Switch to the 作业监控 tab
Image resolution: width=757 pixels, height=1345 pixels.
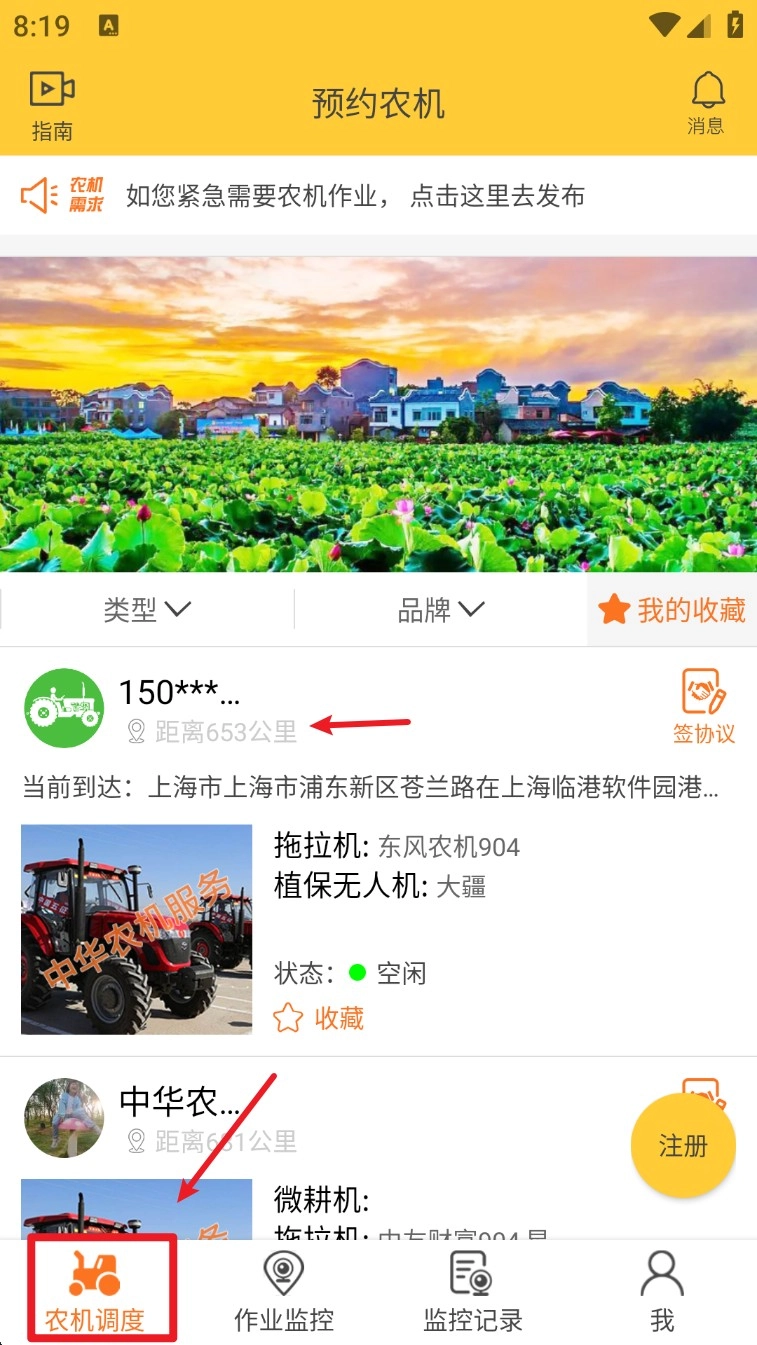pos(284,1291)
